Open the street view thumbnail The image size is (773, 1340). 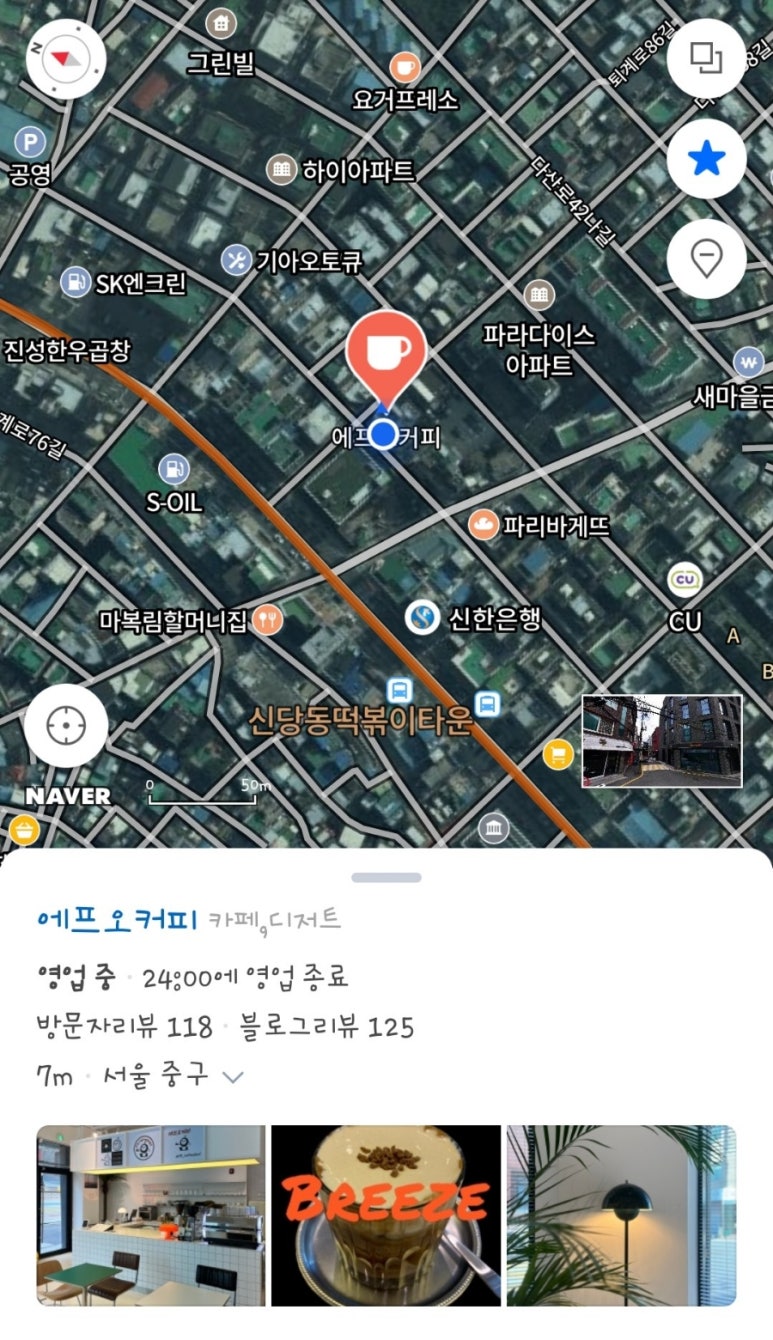pos(662,741)
